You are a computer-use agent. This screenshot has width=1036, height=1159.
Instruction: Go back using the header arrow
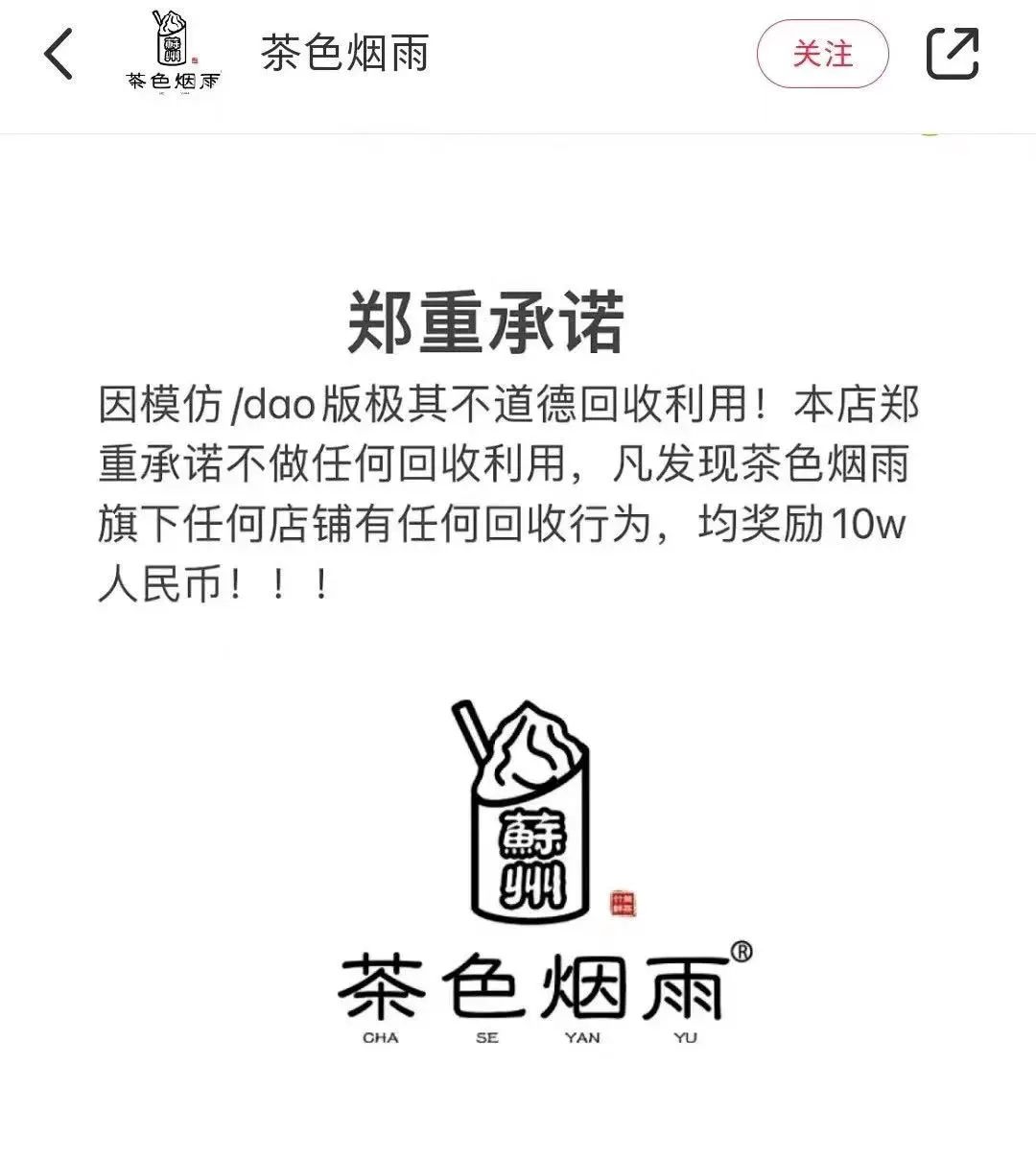pos(59,54)
